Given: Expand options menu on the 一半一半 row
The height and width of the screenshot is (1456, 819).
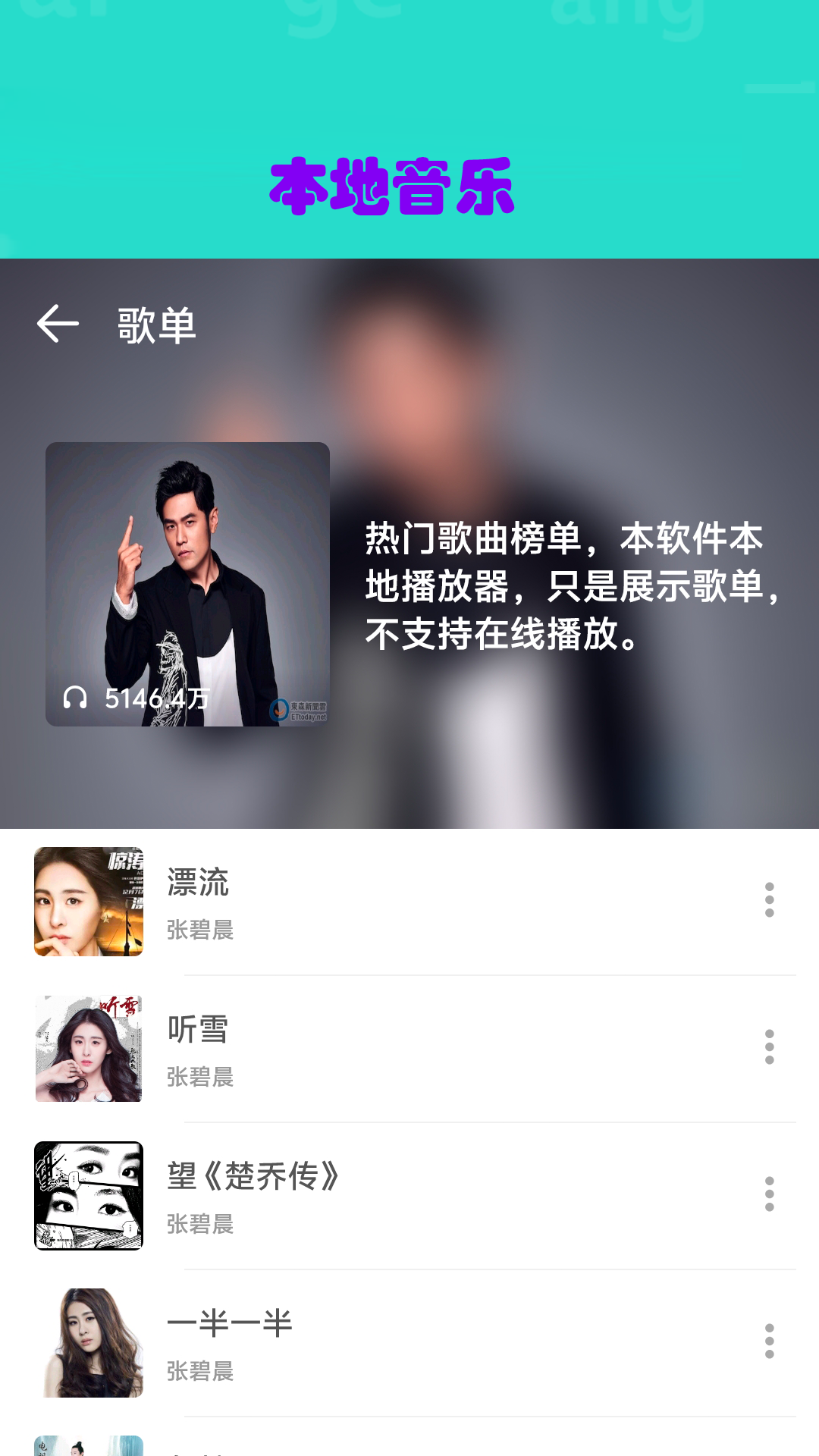Looking at the screenshot, I should point(768,1338).
